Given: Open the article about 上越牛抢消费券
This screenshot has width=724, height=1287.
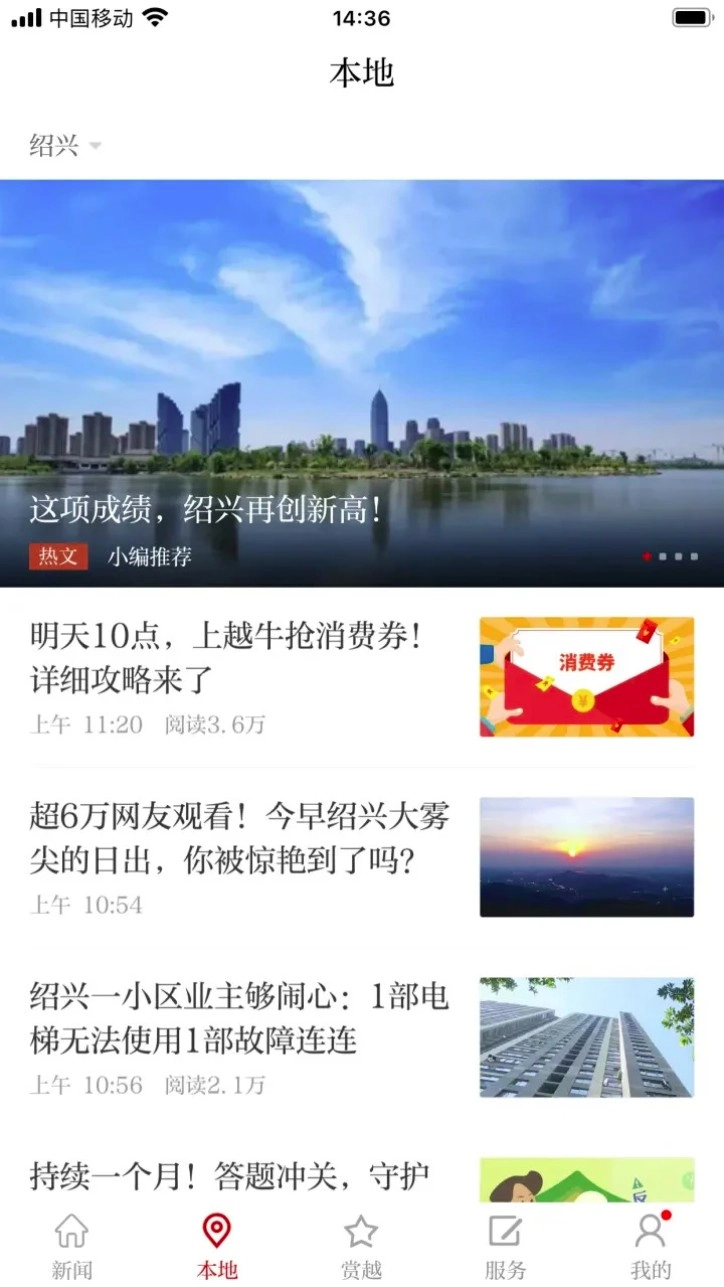Looking at the screenshot, I should [x=240, y=658].
